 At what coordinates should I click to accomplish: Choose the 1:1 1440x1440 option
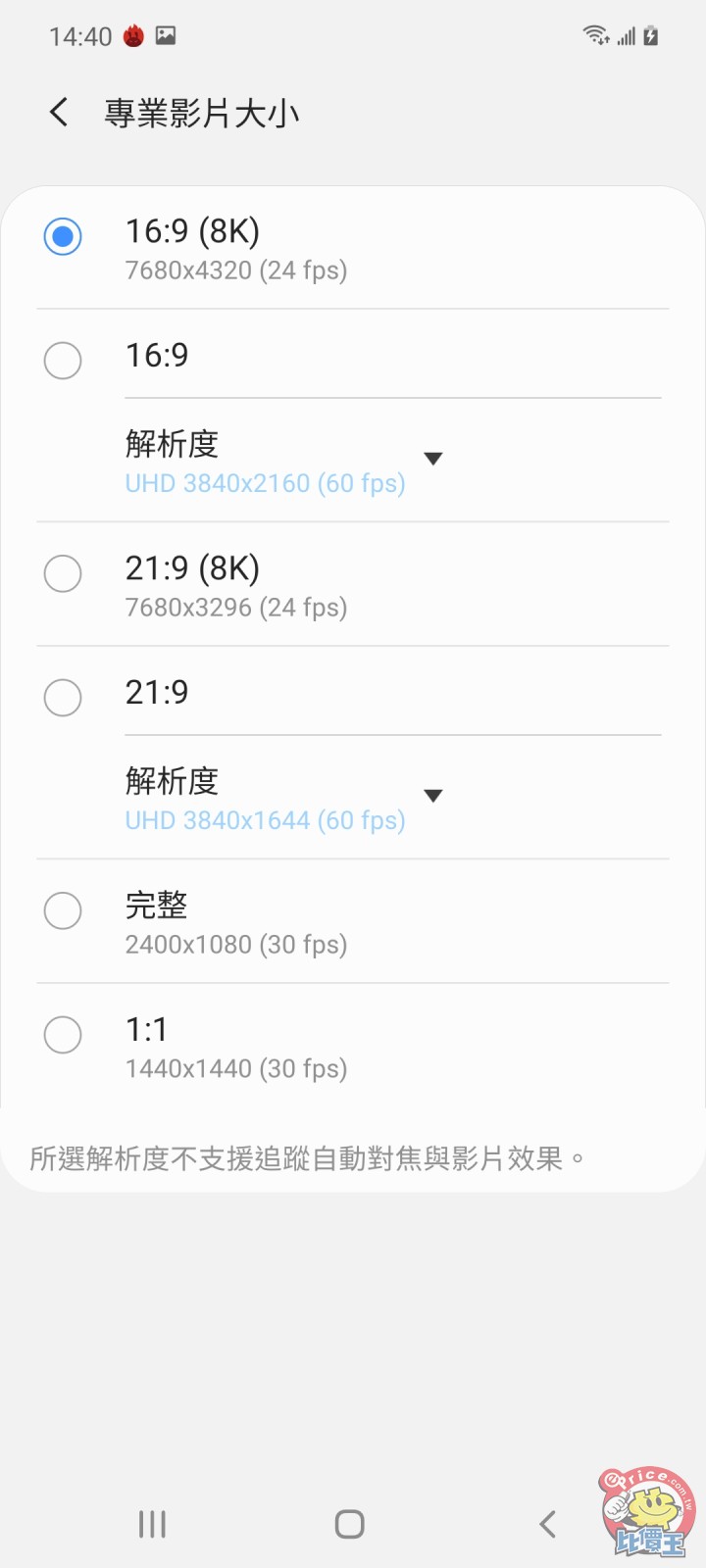63,1035
